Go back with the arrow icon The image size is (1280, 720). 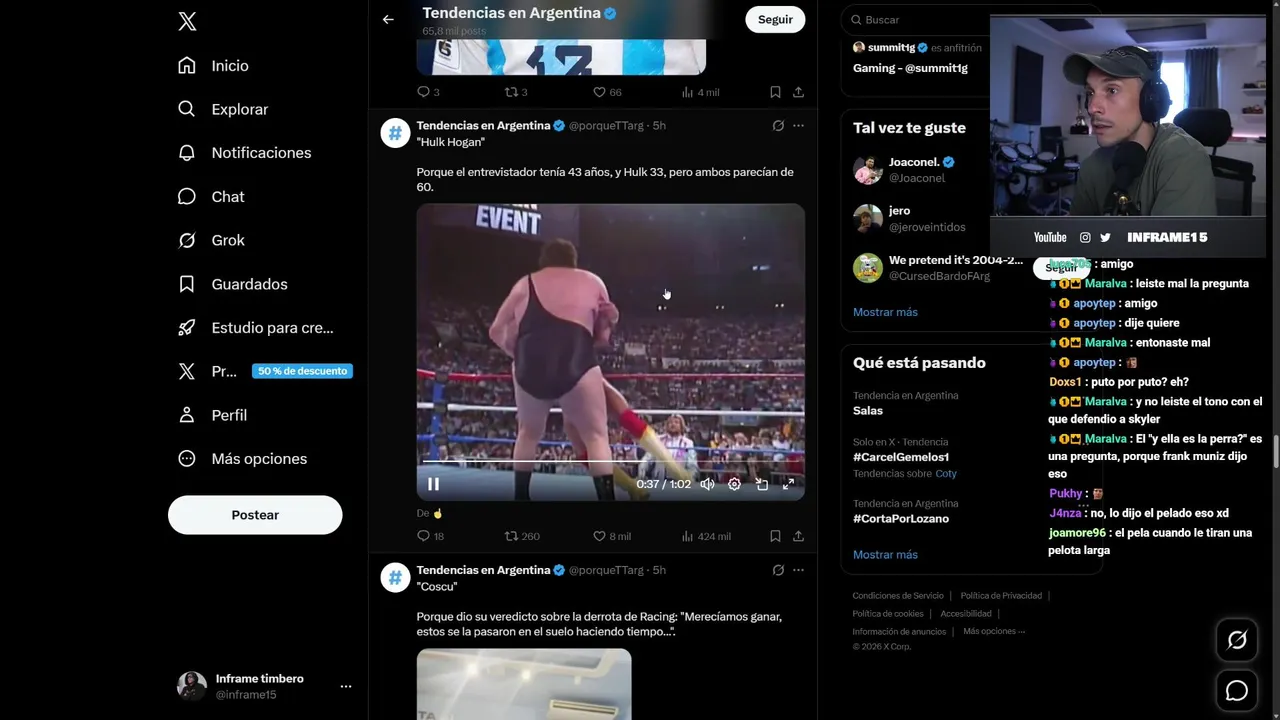click(388, 19)
